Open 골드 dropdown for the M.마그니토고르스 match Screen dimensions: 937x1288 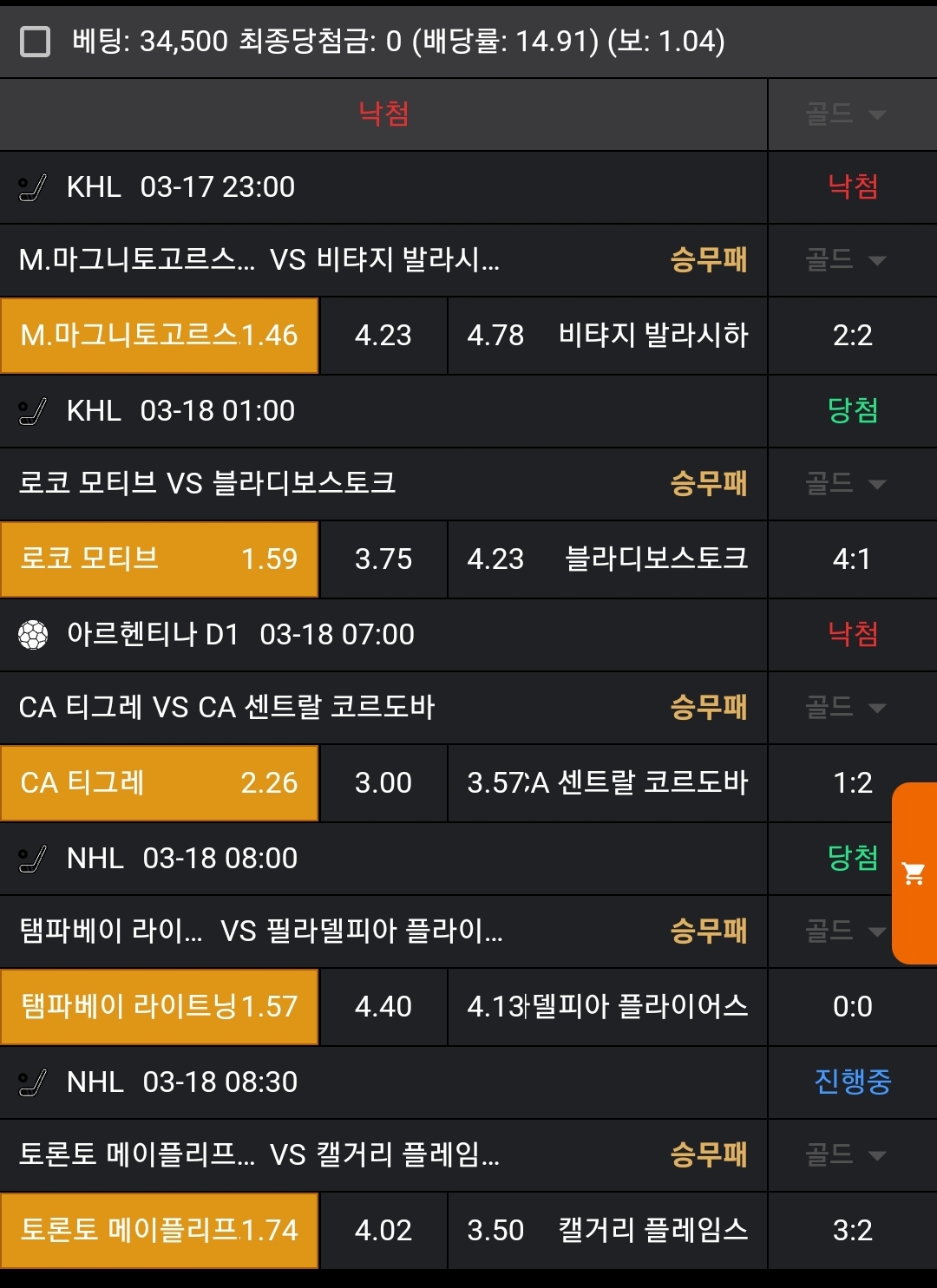pyautogui.click(x=846, y=260)
